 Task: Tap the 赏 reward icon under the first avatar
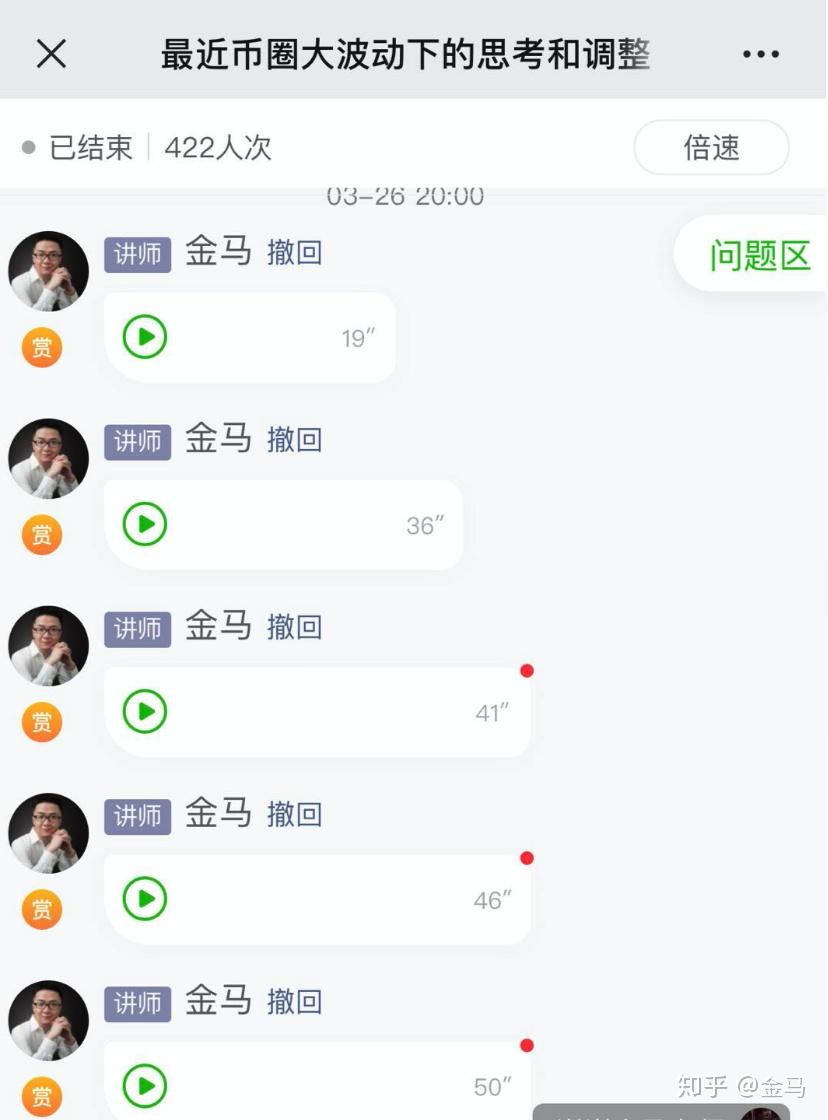[41, 348]
